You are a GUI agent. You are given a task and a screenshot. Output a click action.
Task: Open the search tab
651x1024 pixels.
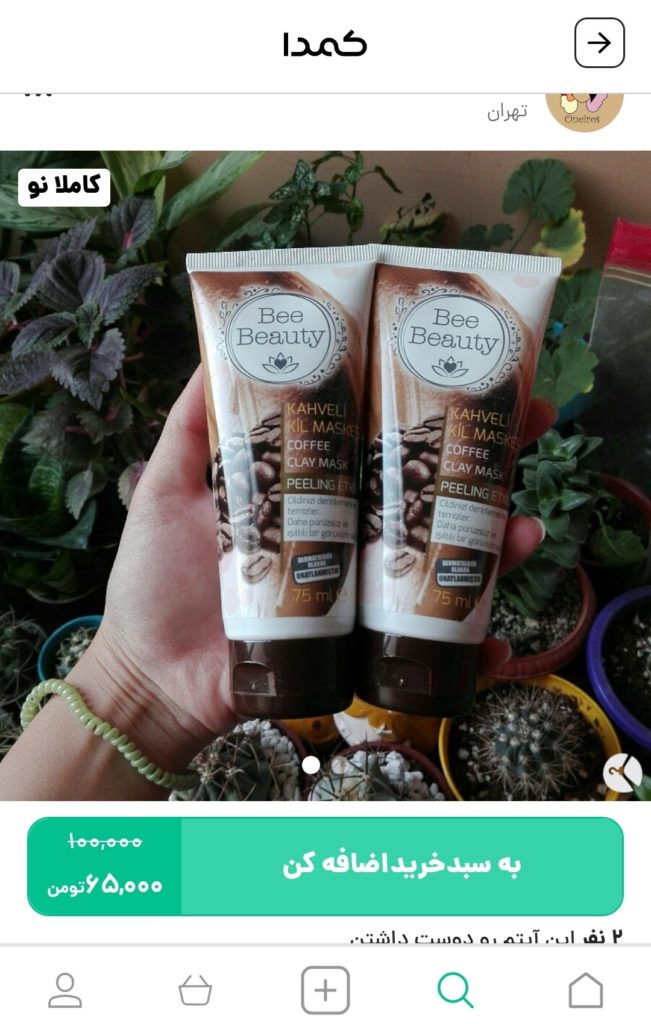[x=455, y=990]
